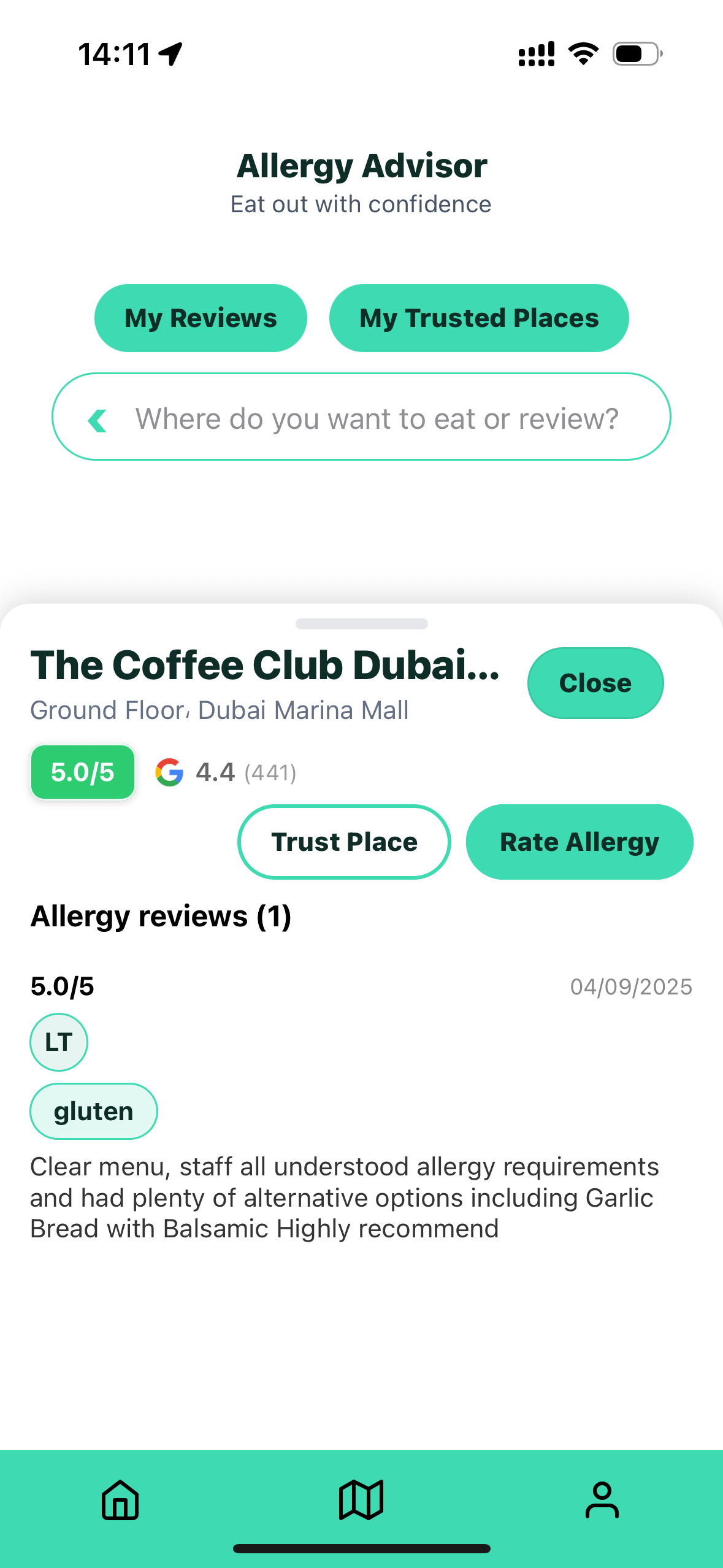Rate Allergy experience for this place
The image size is (723, 1568).
tap(579, 842)
